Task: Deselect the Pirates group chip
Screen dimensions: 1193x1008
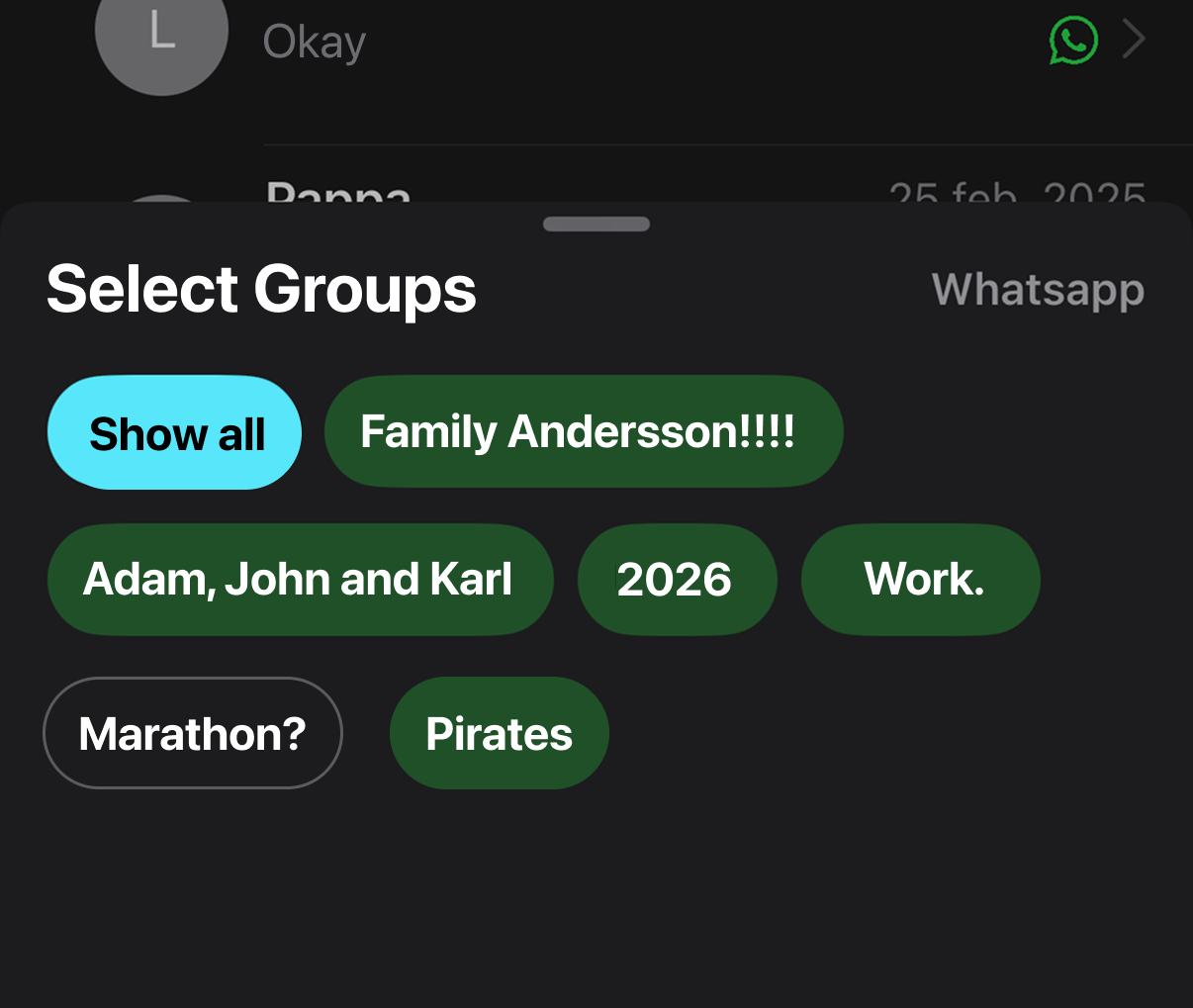Action: pyautogui.click(x=499, y=733)
